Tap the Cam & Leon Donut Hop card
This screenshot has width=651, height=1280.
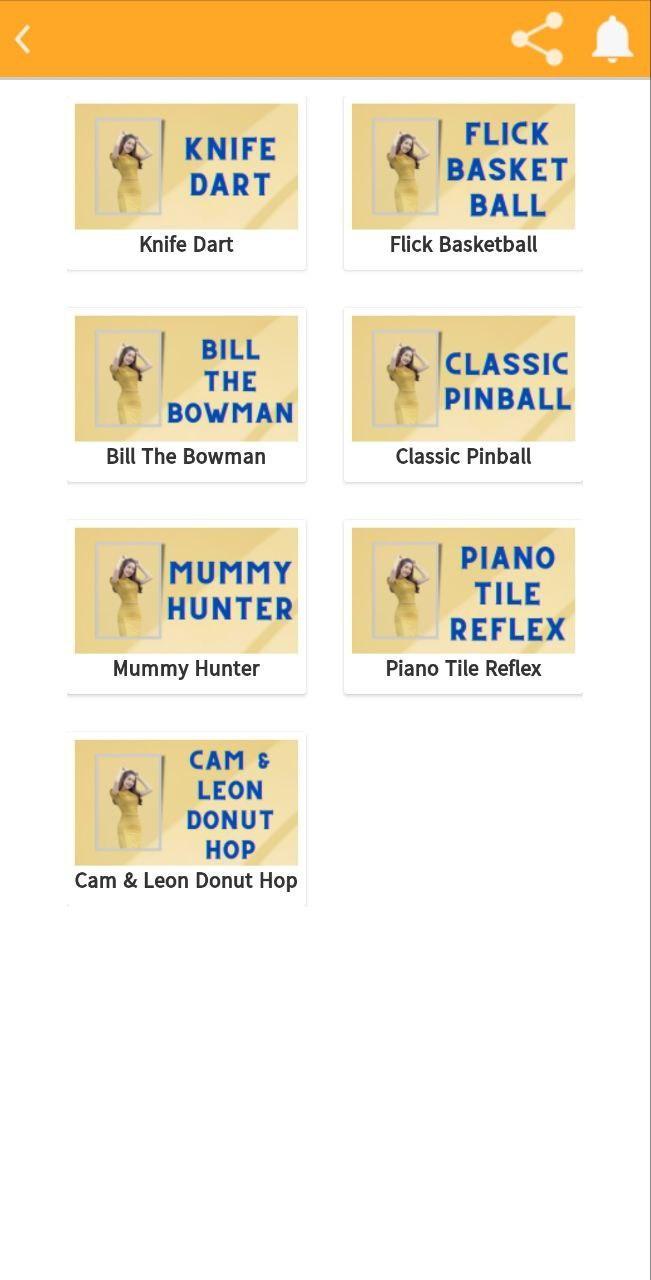point(186,819)
